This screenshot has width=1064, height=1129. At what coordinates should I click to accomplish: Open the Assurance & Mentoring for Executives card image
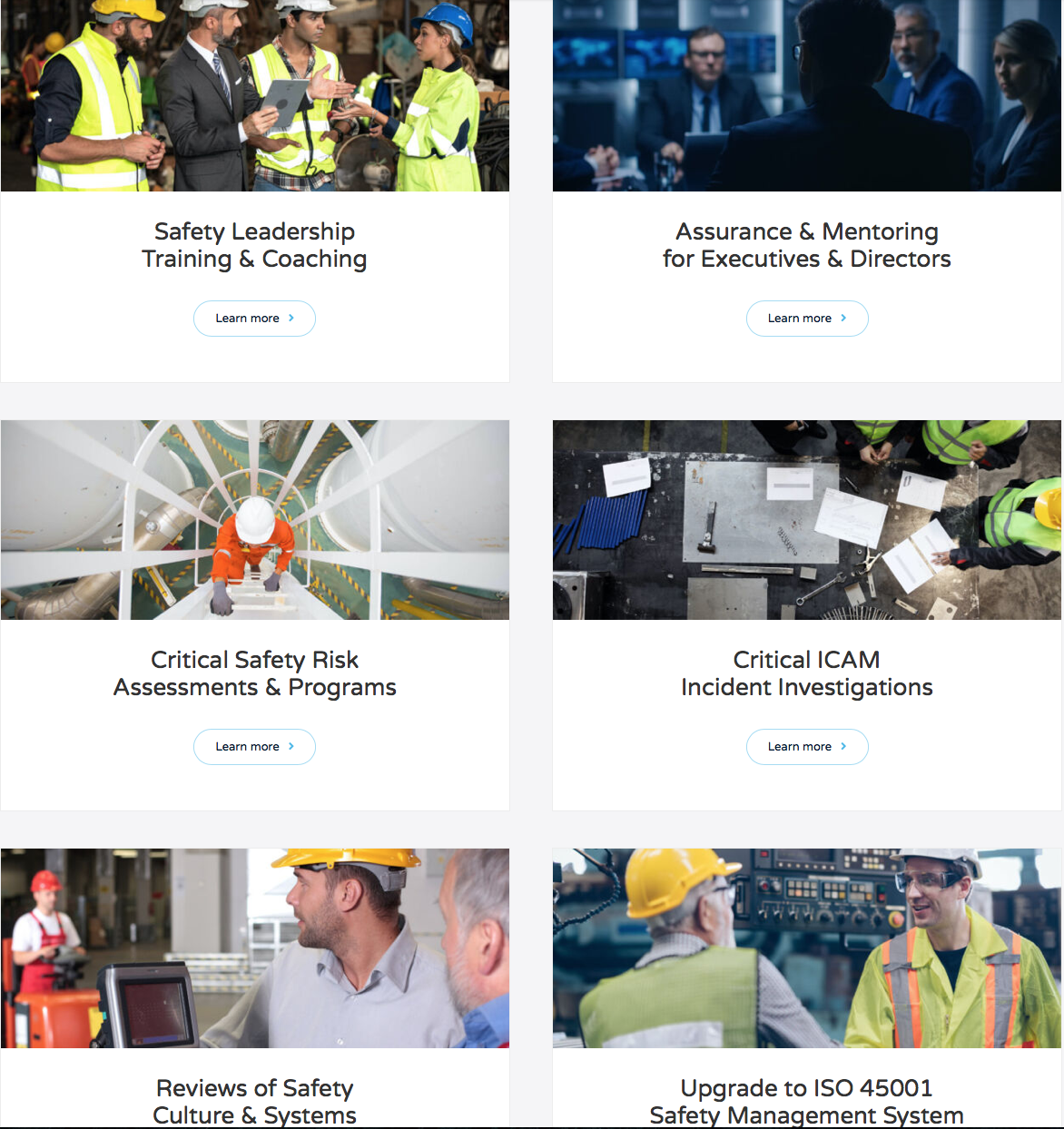coord(806,95)
